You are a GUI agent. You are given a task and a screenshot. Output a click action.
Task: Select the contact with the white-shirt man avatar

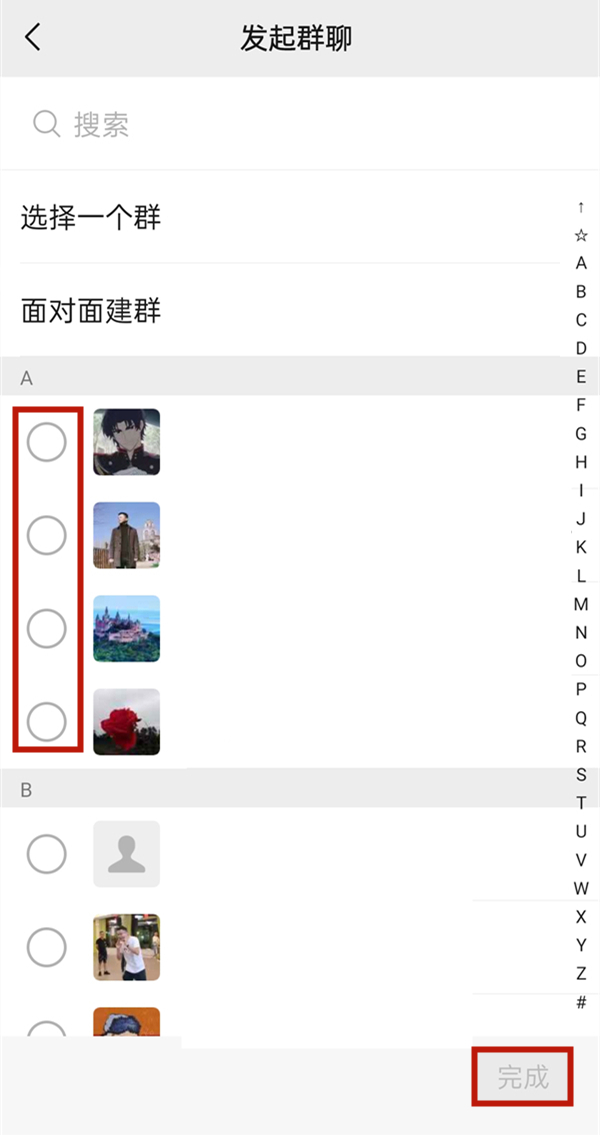pyautogui.click(x=46, y=948)
